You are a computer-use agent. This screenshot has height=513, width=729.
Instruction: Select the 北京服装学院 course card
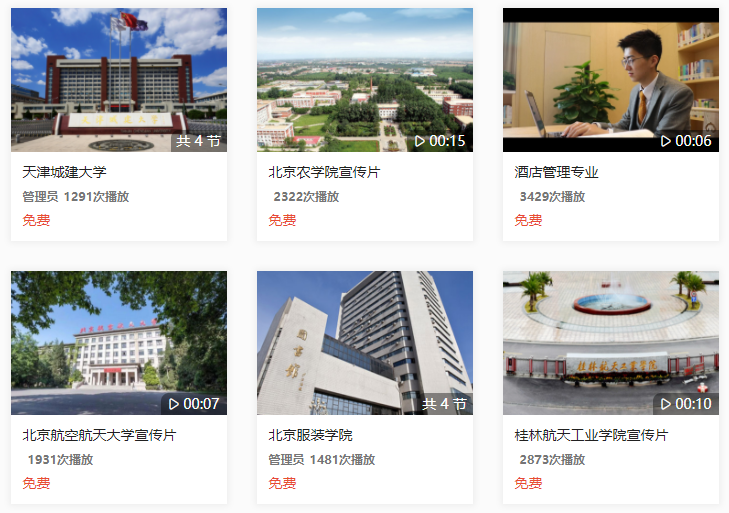(x=364, y=343)
